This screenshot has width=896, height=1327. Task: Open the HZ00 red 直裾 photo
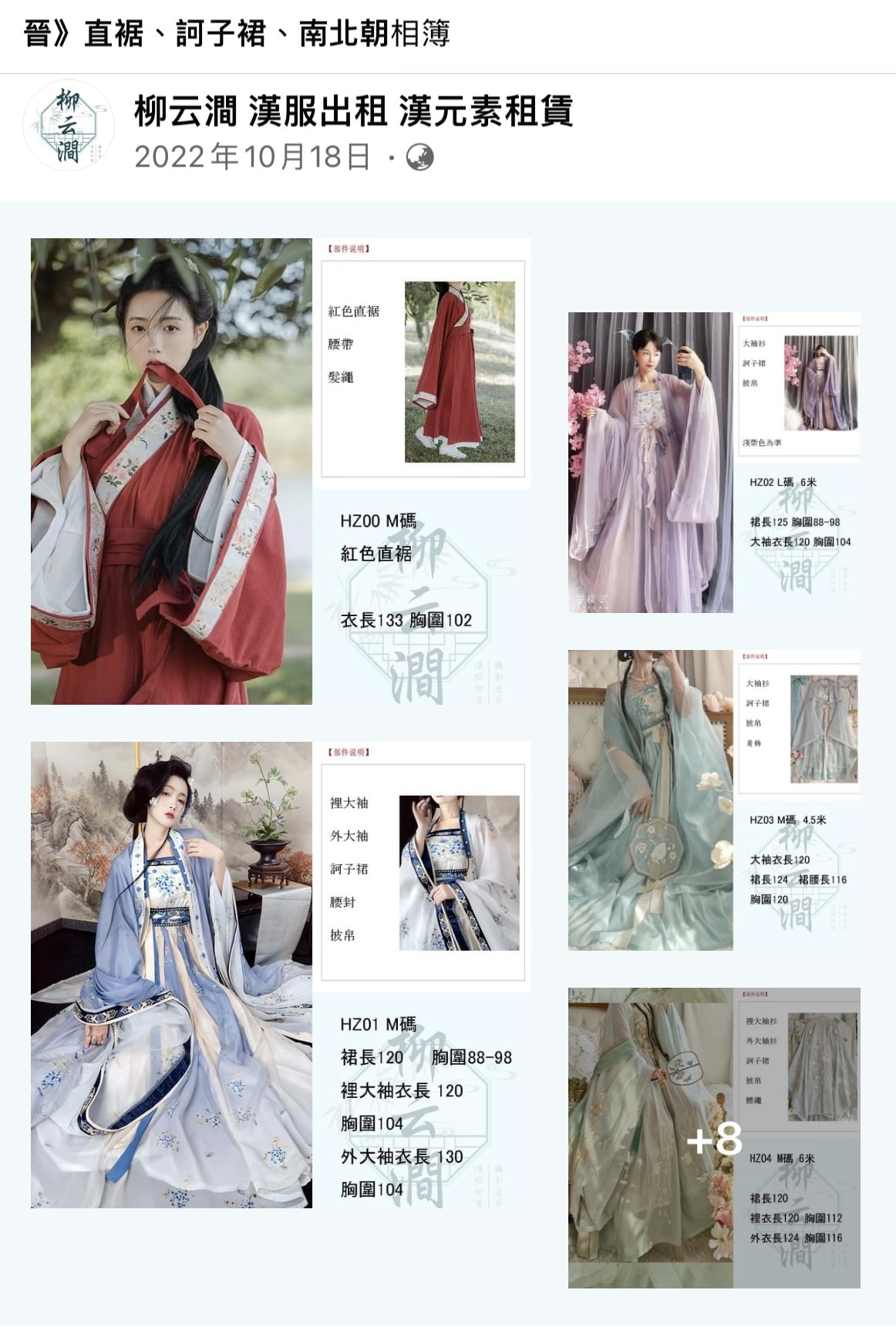(x=281, y=471)
